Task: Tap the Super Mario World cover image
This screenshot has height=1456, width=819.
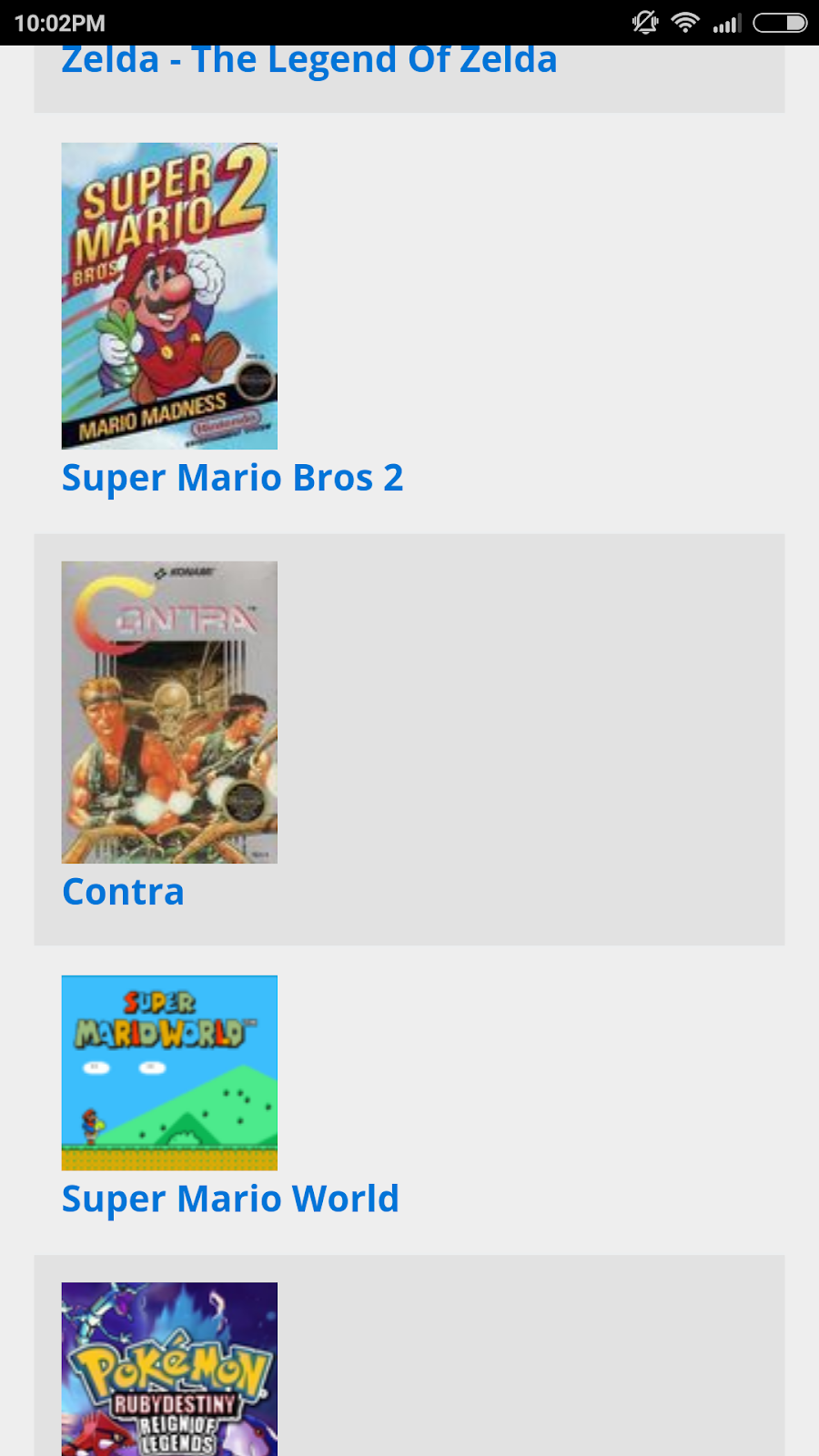Action: tap(169, 1072)
